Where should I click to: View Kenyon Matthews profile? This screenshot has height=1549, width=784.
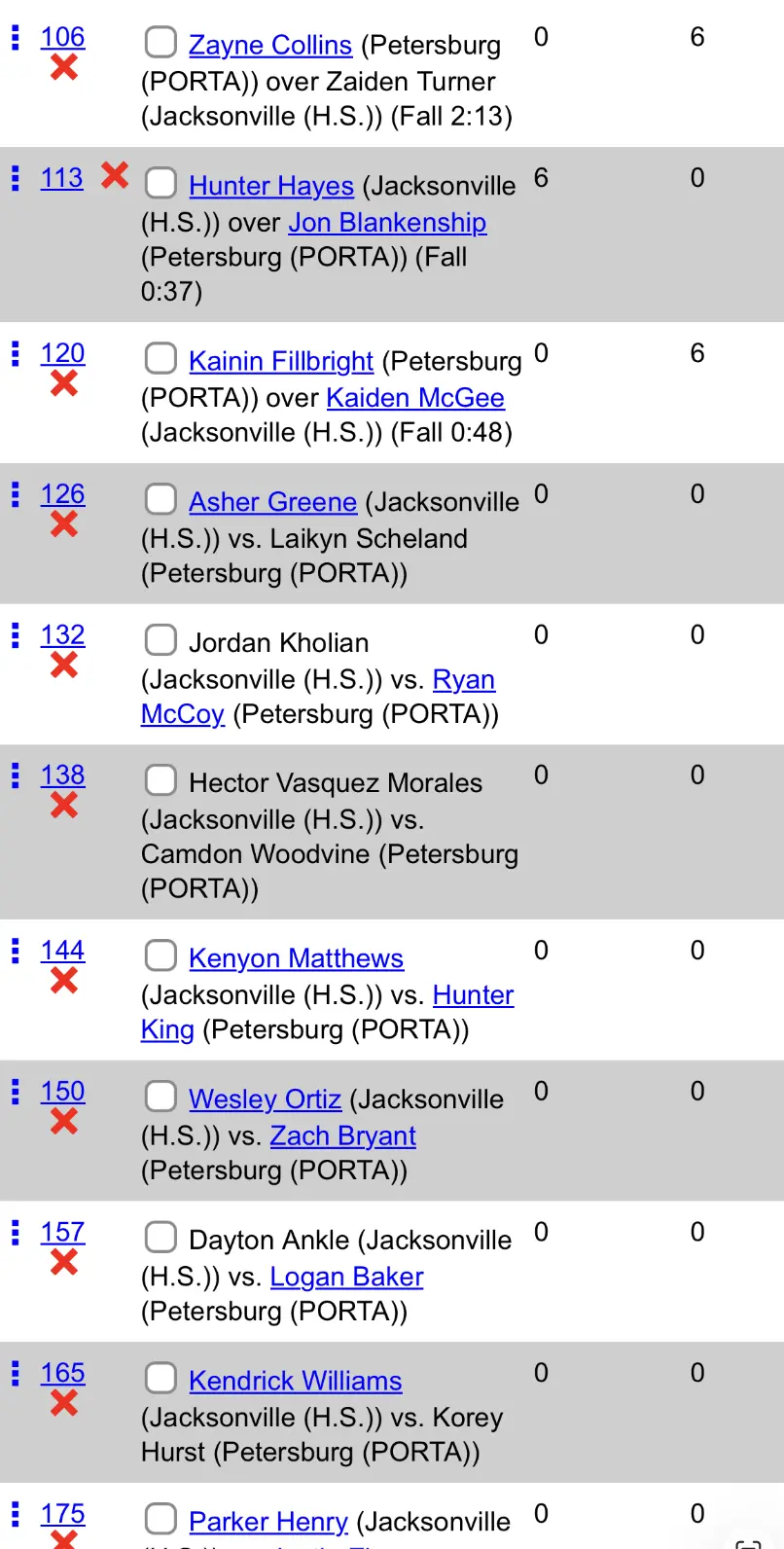(296, 958)
